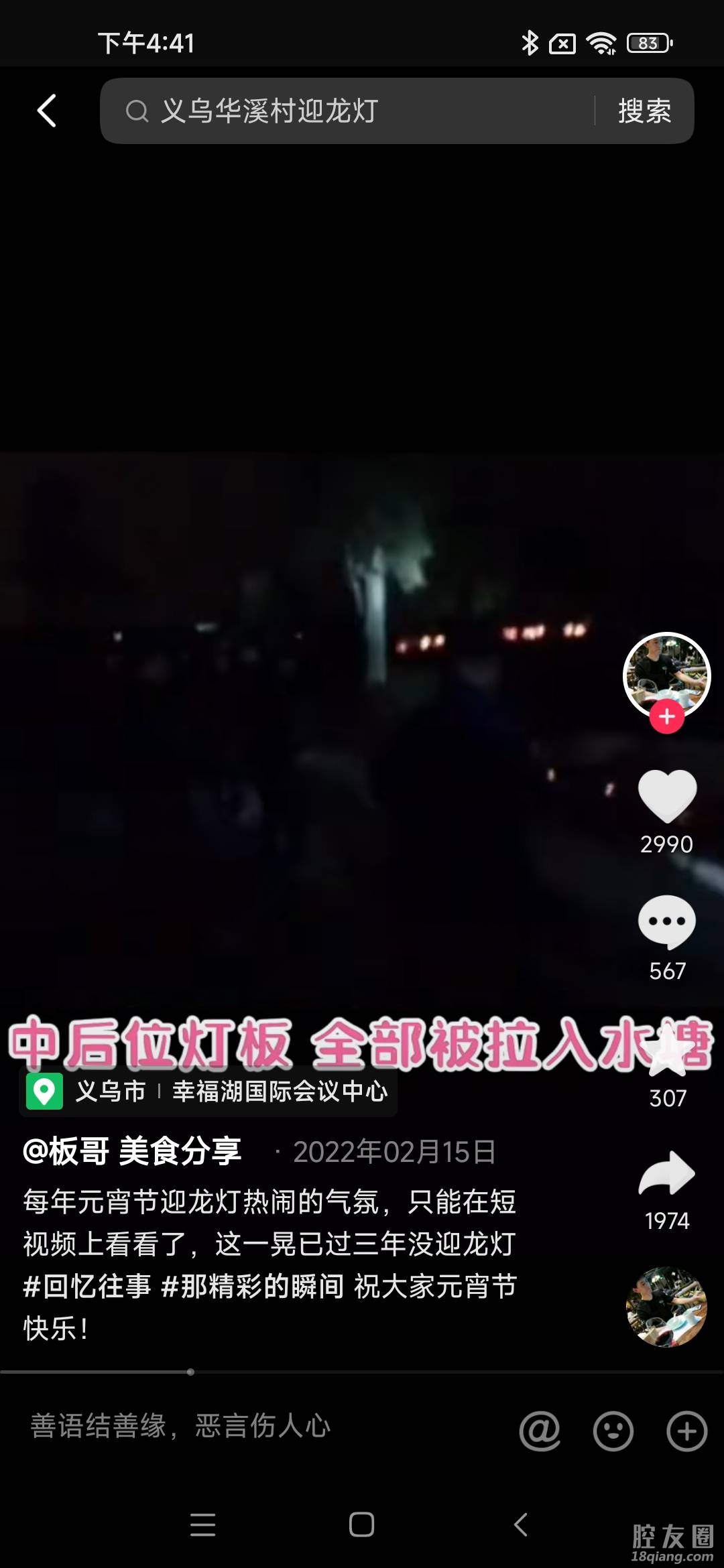This screenshot has height=1568, width=724.
Task: Tap the 搜索 button
Action: 644,111
